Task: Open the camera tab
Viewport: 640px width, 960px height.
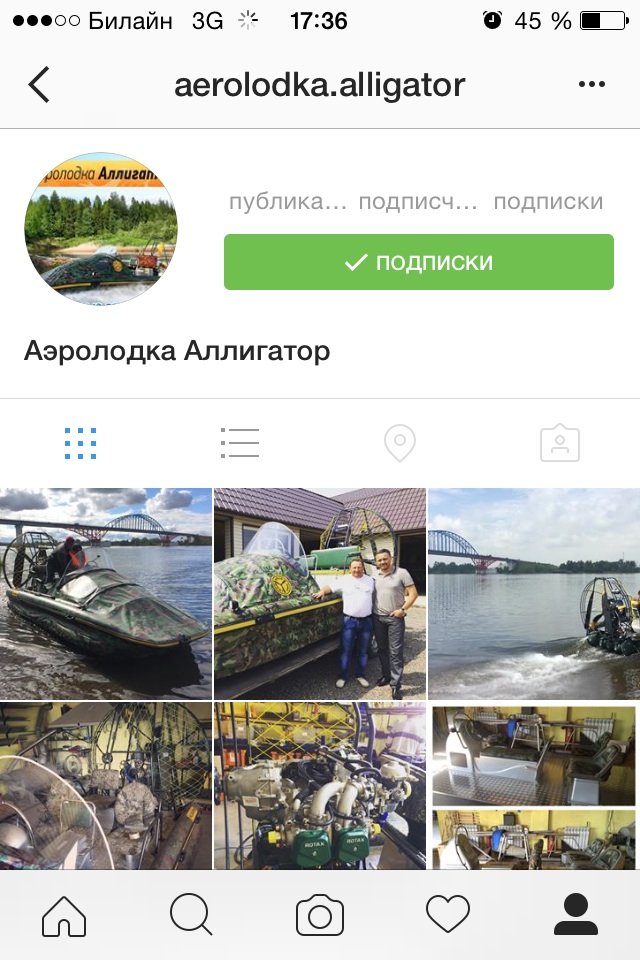Action: tap(320, 916)
